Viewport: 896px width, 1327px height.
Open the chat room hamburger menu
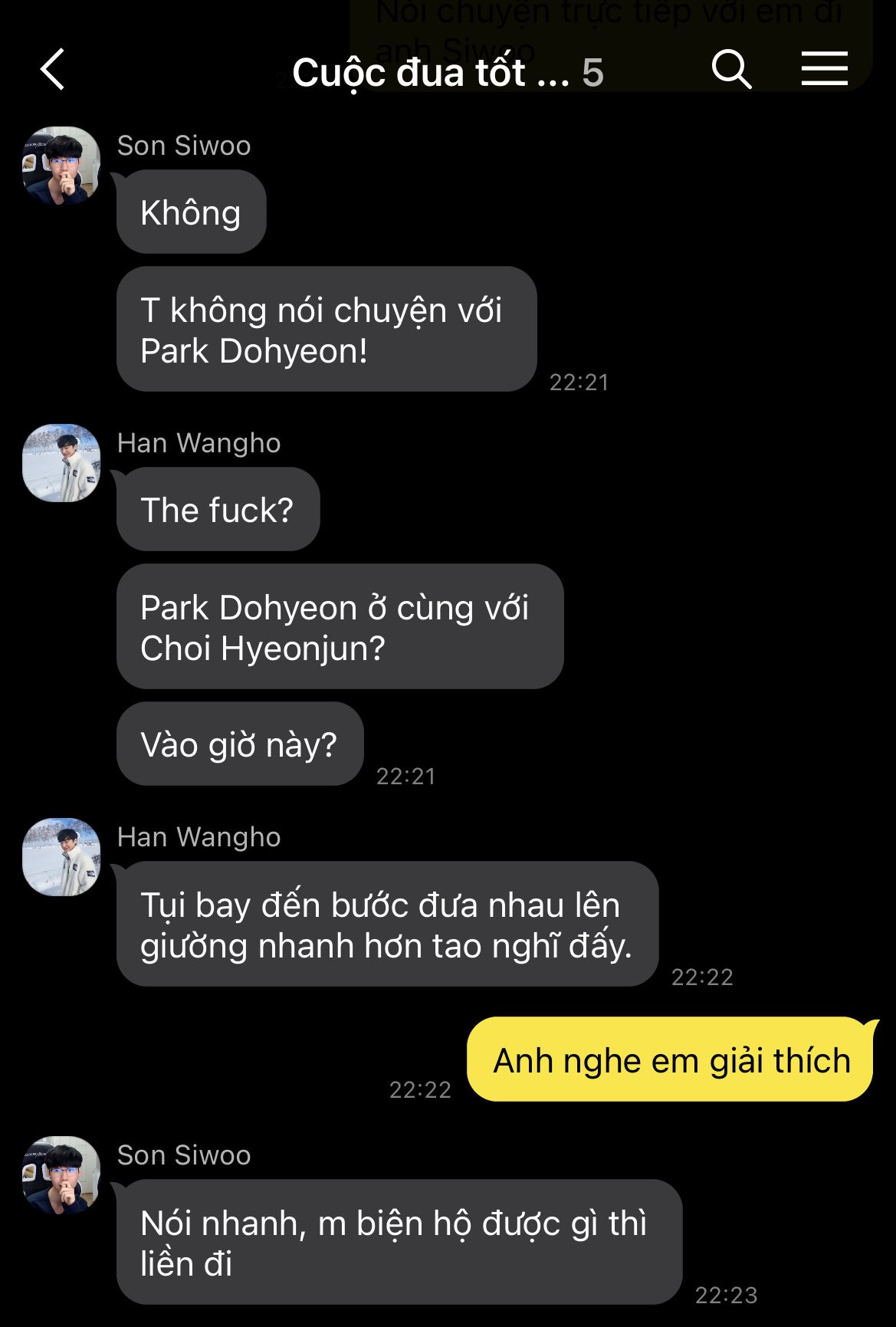coord(824,69)
